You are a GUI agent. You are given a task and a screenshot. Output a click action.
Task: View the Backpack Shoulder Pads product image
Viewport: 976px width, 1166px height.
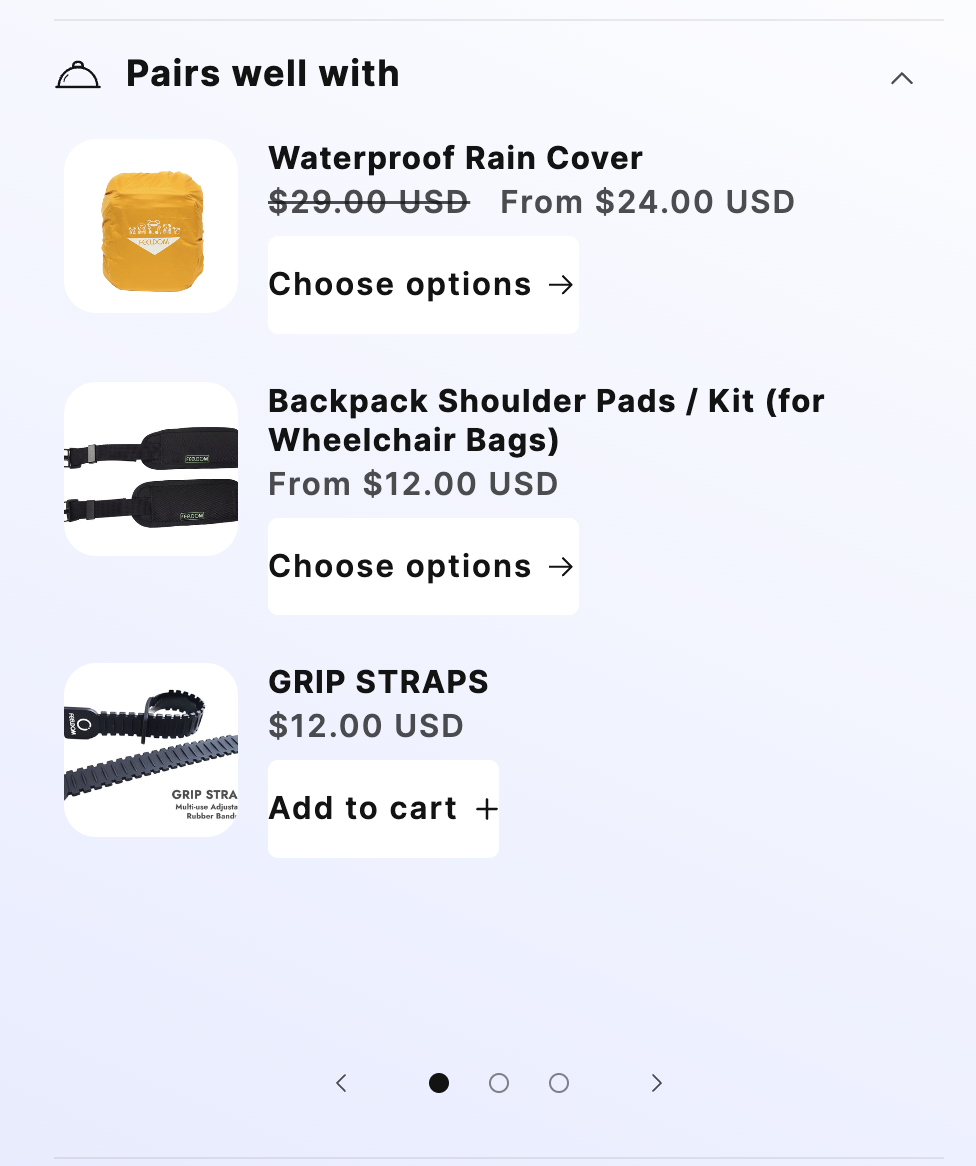(x=151, y=469)
